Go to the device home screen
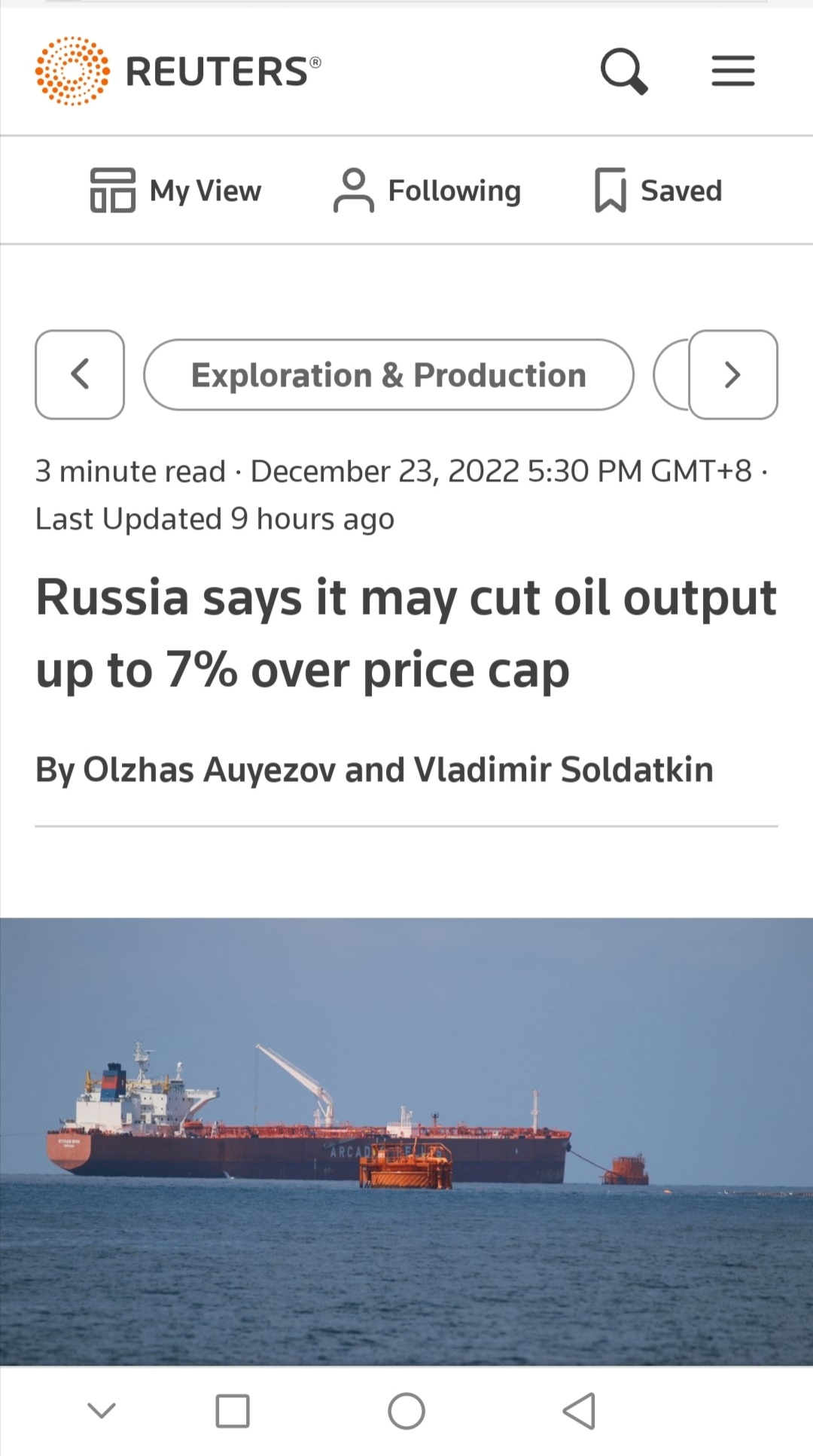813x1456 pixels. click(x=406, y=1411)
